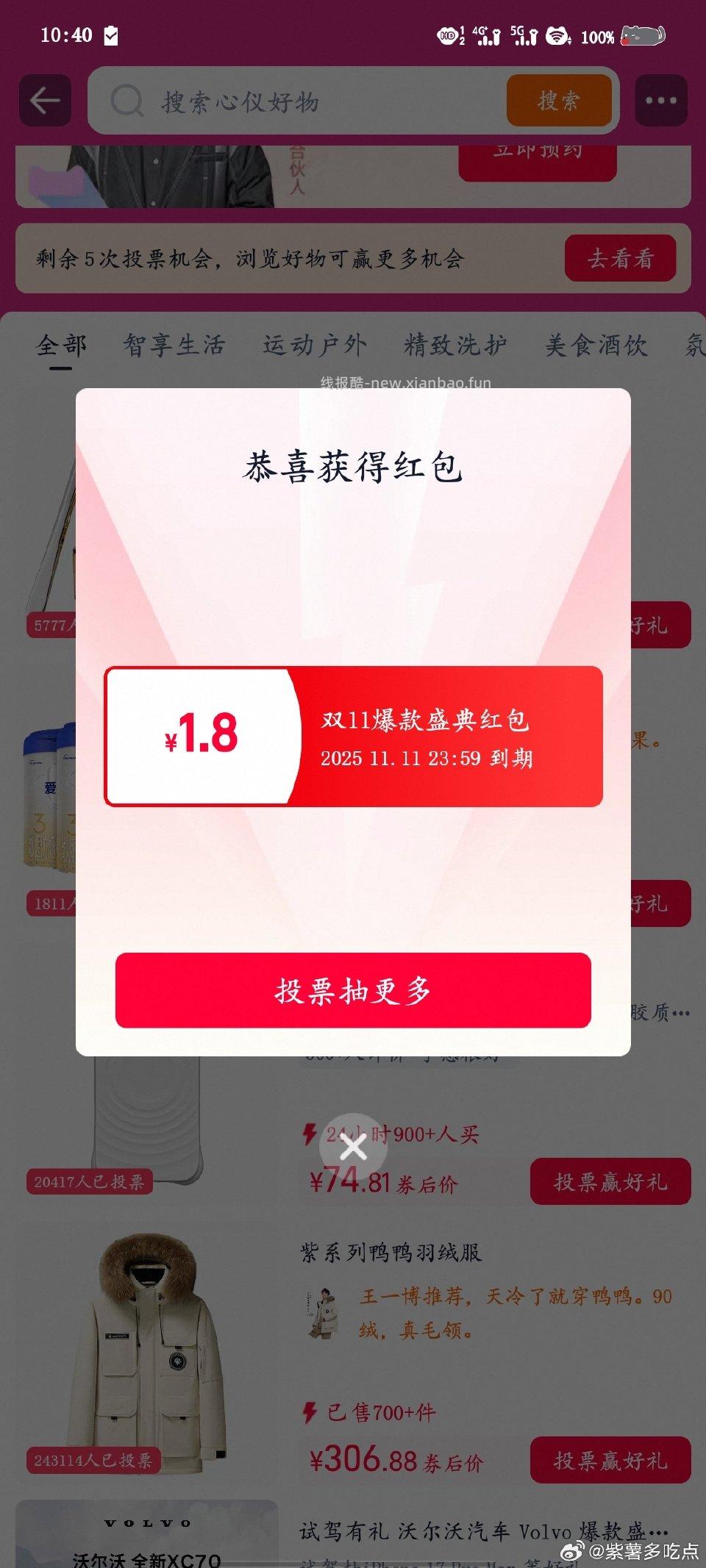Tap the ¥1.8 red envelope card
Viewport: 706px width, 1568px height.
coord(353,735)
